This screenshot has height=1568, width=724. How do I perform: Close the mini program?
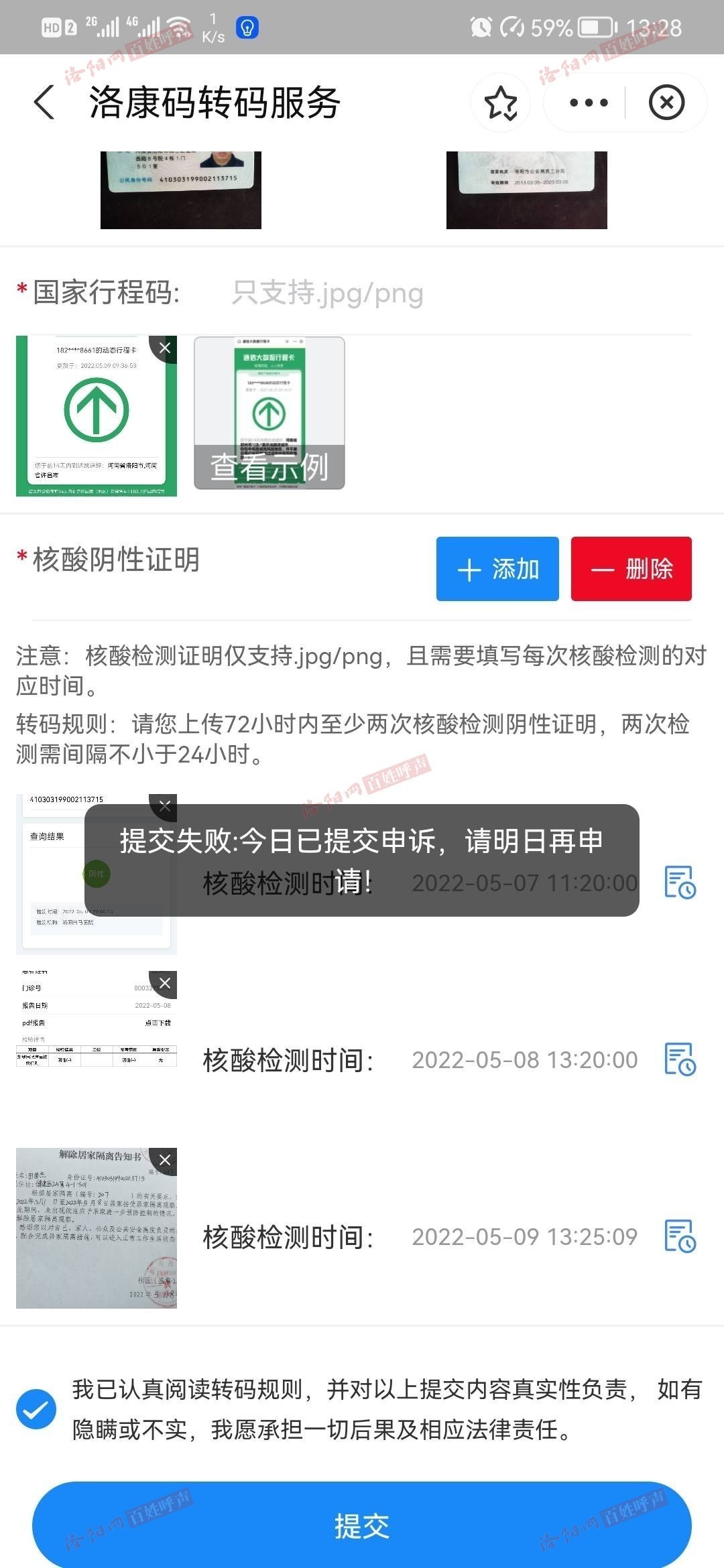coord(666,103)
